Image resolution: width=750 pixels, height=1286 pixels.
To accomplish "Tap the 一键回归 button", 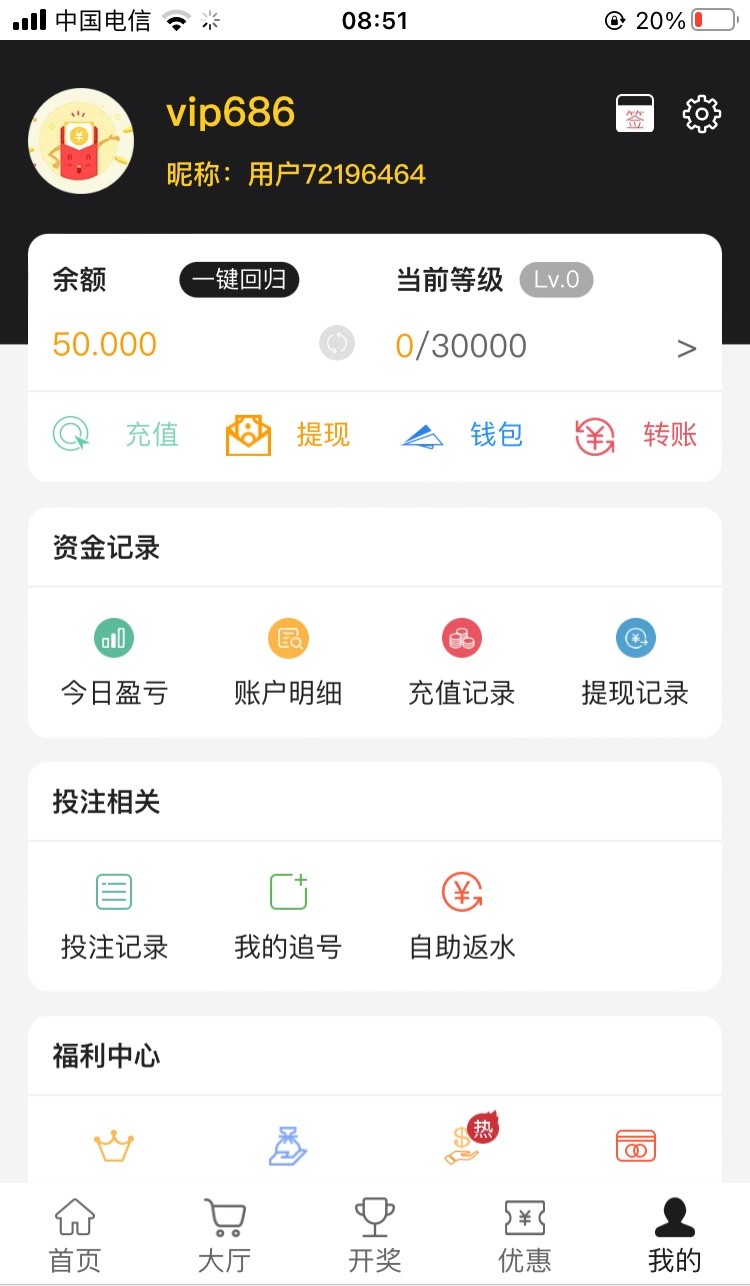I will 239,279.
